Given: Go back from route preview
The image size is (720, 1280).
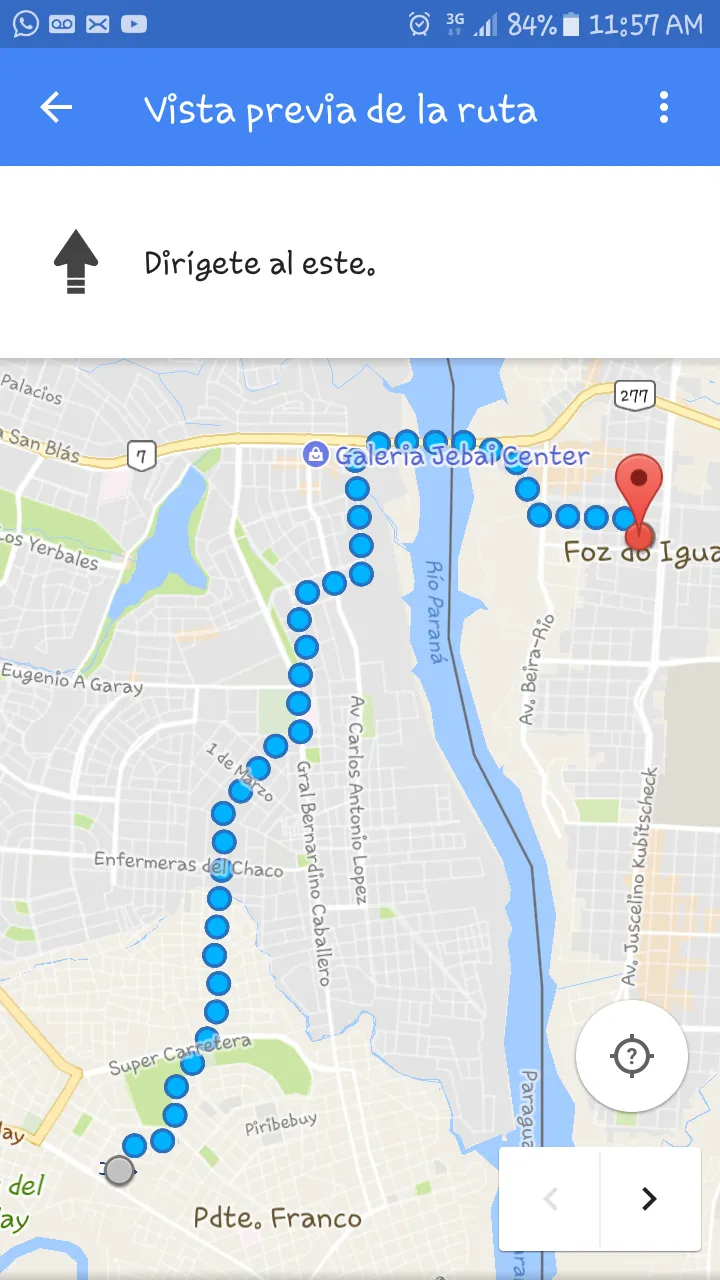Looking at the screenshot, I should [56, 108].
